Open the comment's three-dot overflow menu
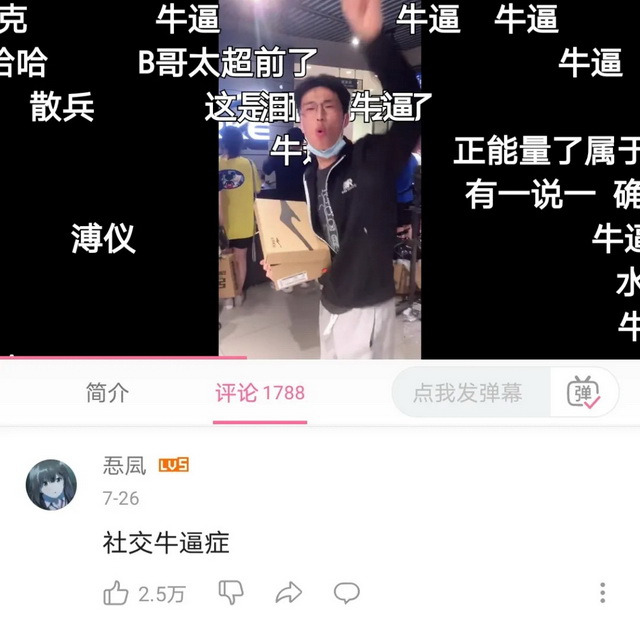The width and height of the screenshot is (640, 627). (602, 593)
